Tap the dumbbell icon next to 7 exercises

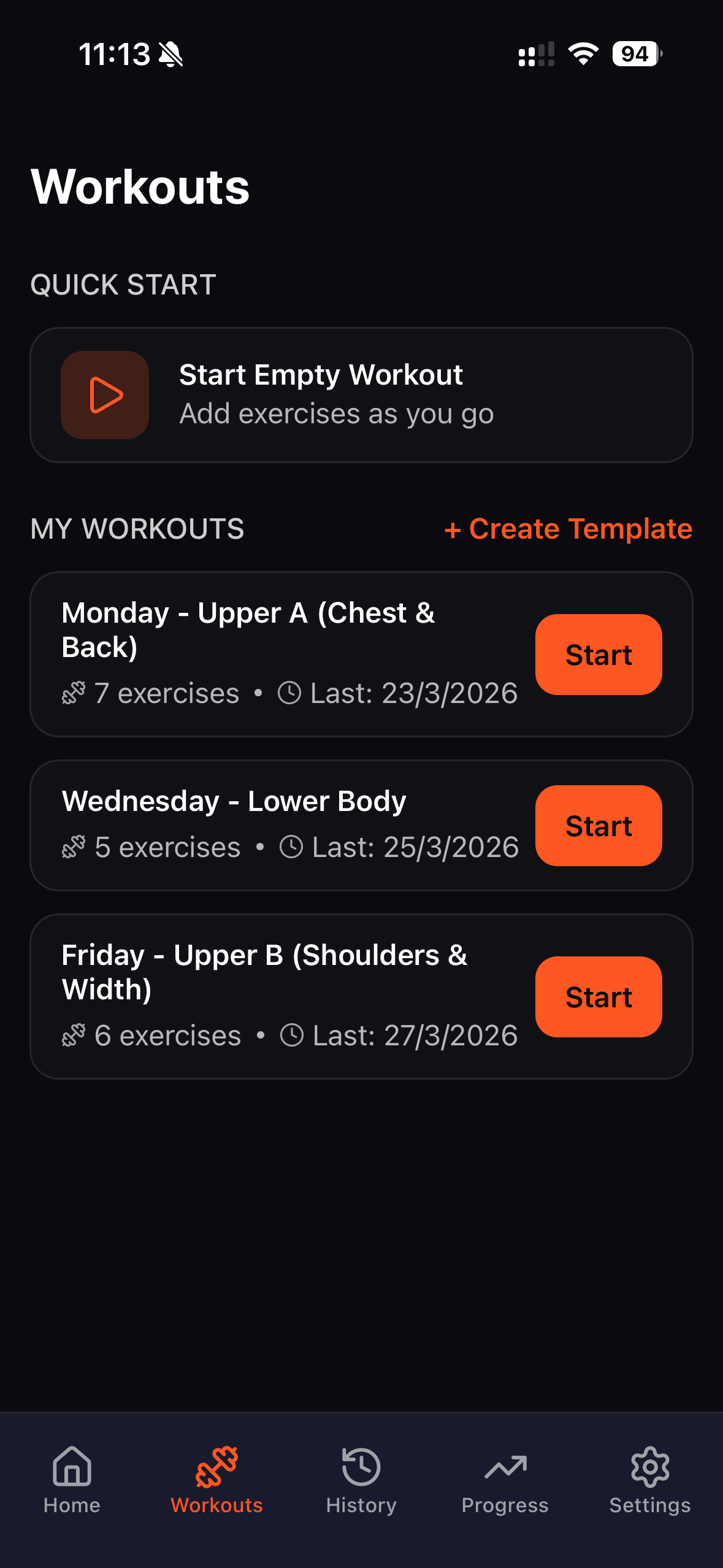(x=74, y=693)
